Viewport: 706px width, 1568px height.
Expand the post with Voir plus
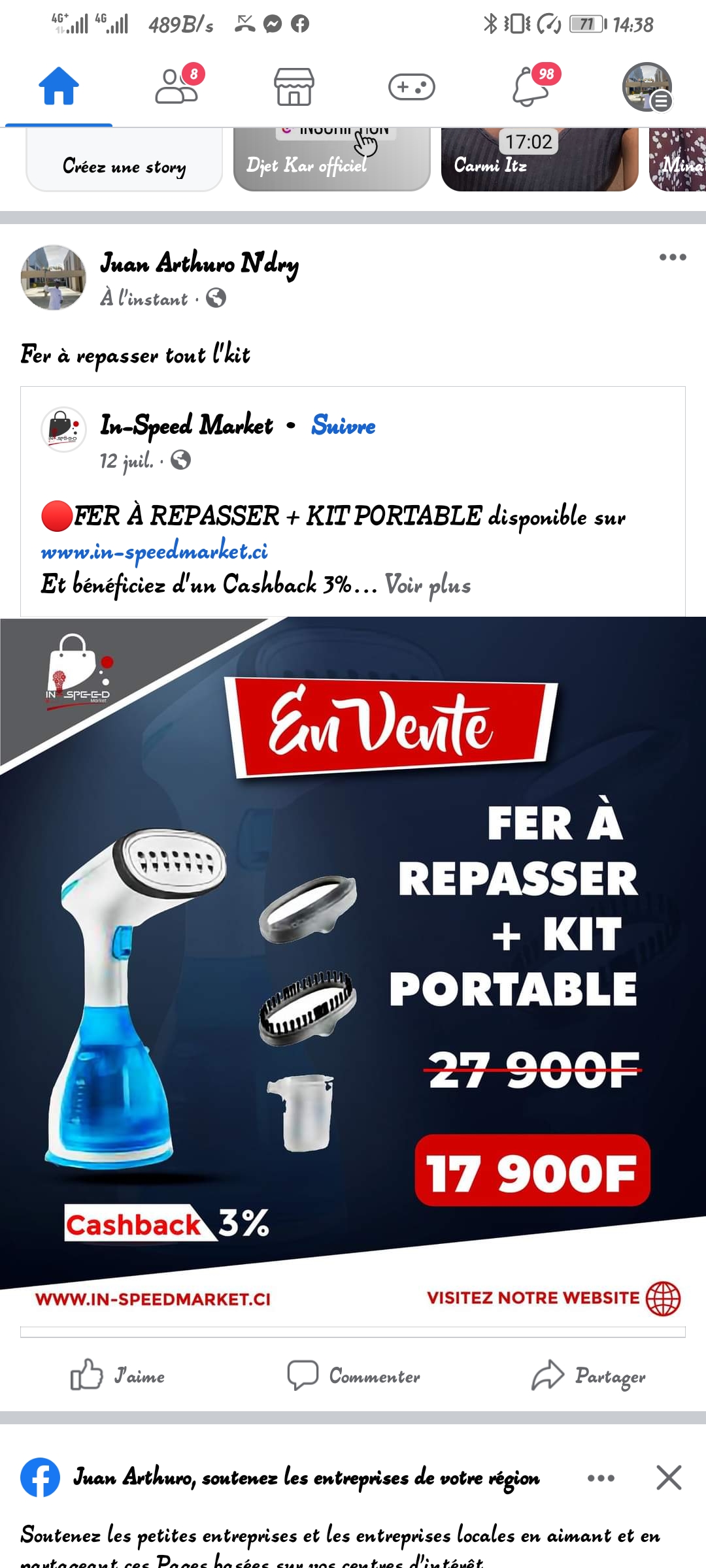(x=428, y=584)
